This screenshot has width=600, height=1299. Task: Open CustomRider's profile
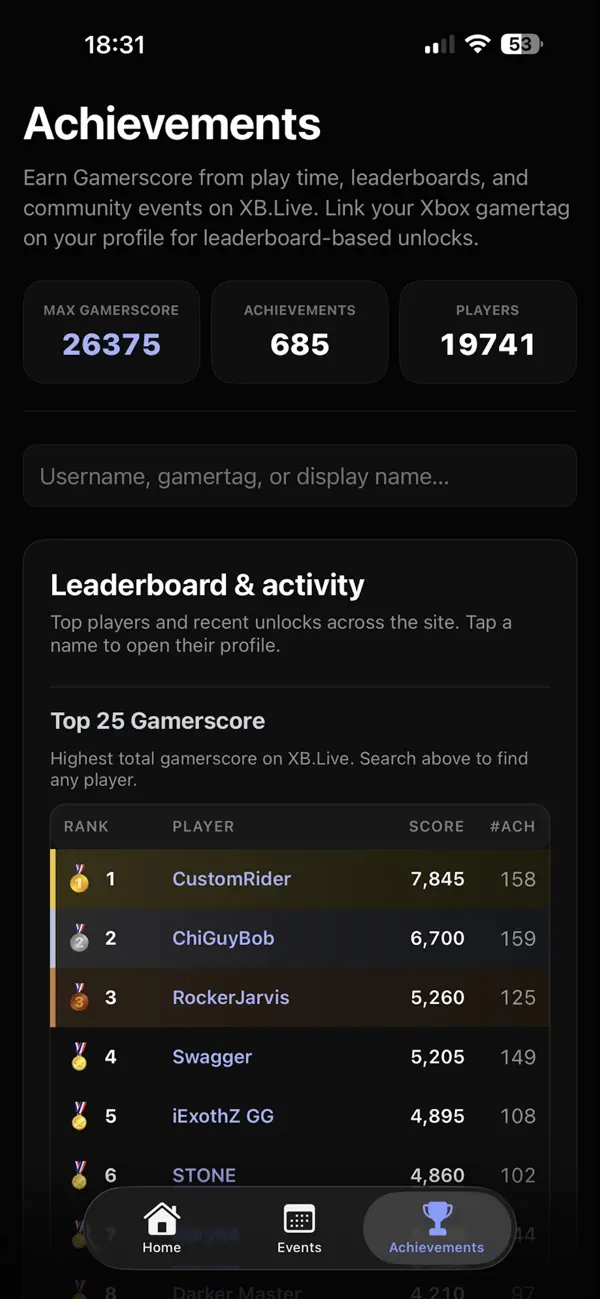pos(231,879)
